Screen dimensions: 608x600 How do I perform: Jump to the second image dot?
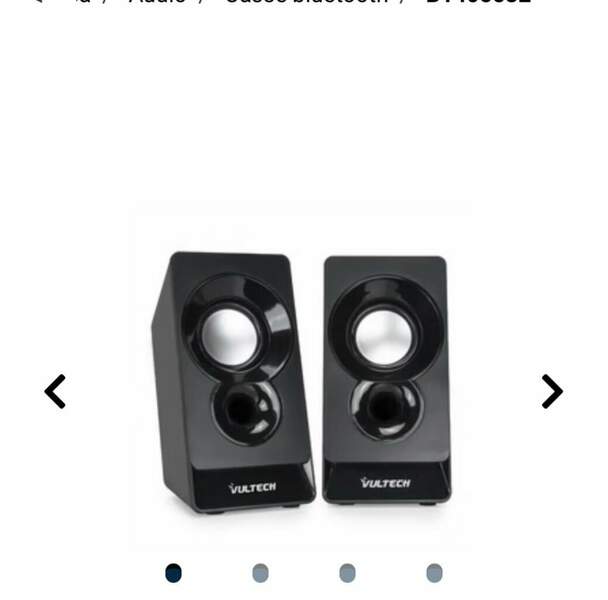(x=260, y=573)
